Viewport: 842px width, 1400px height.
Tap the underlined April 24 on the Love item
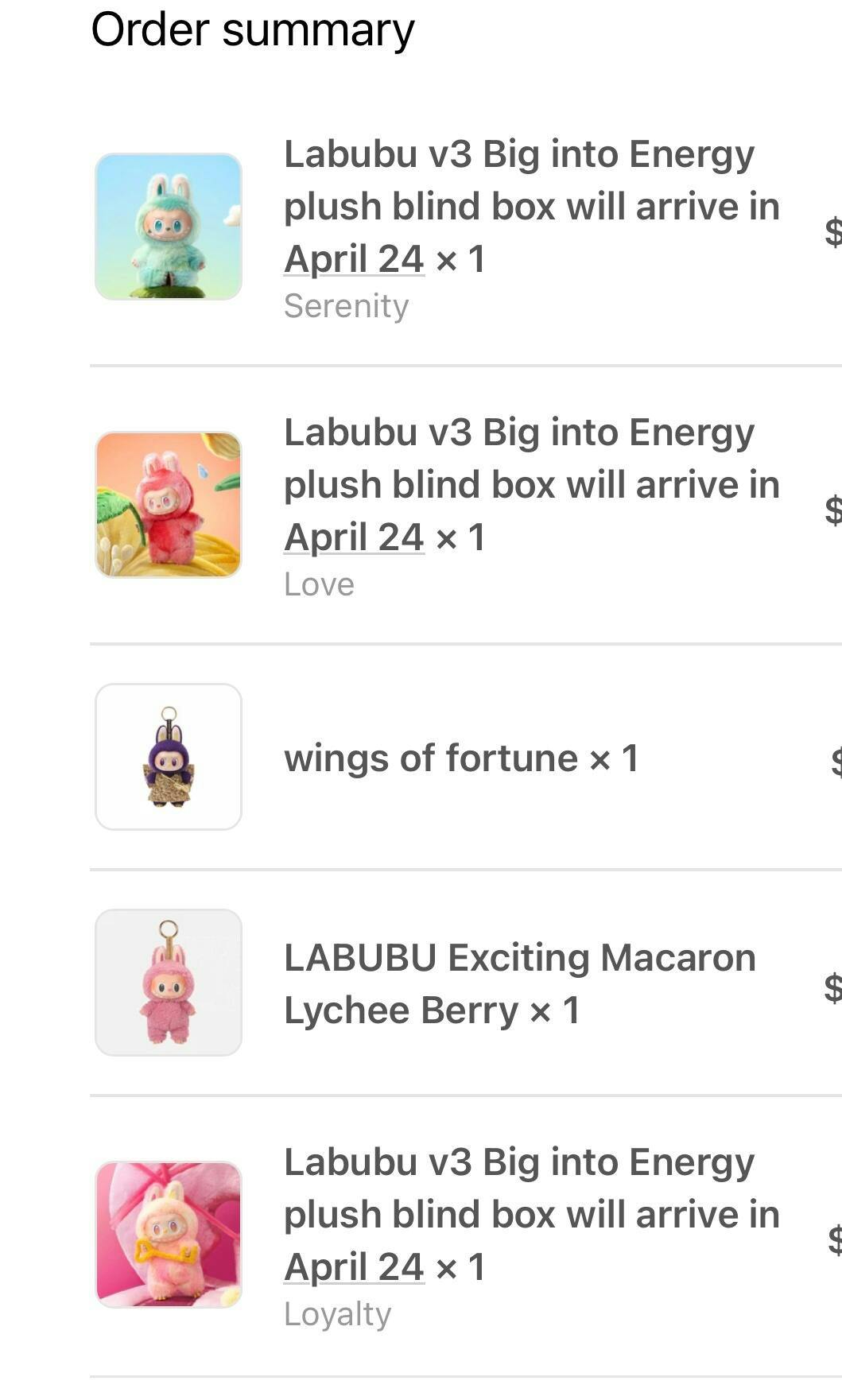click(x=354, y=537)
